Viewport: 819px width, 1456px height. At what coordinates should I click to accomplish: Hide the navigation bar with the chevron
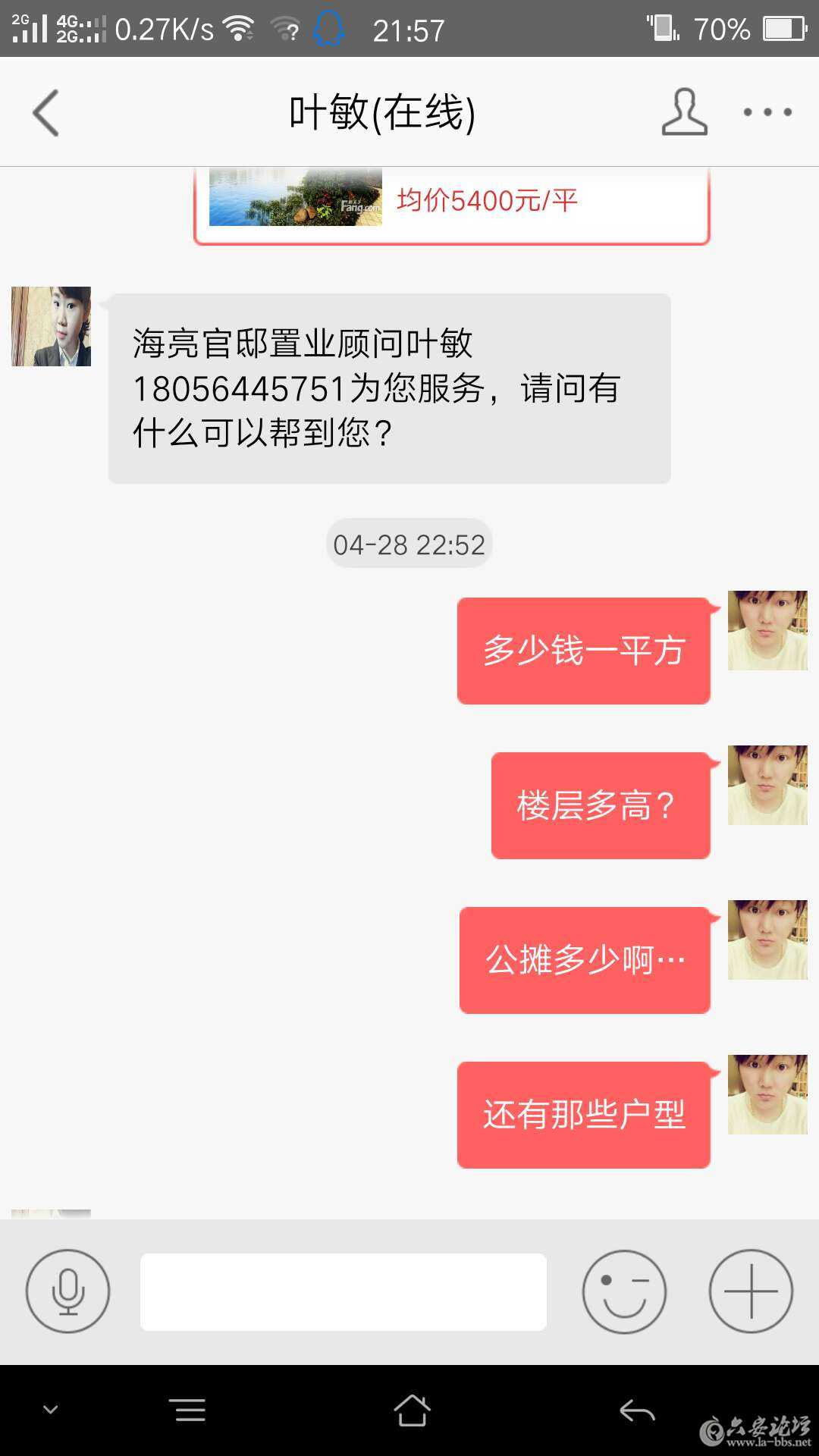pyautogui.click(x=51, y=1410)
